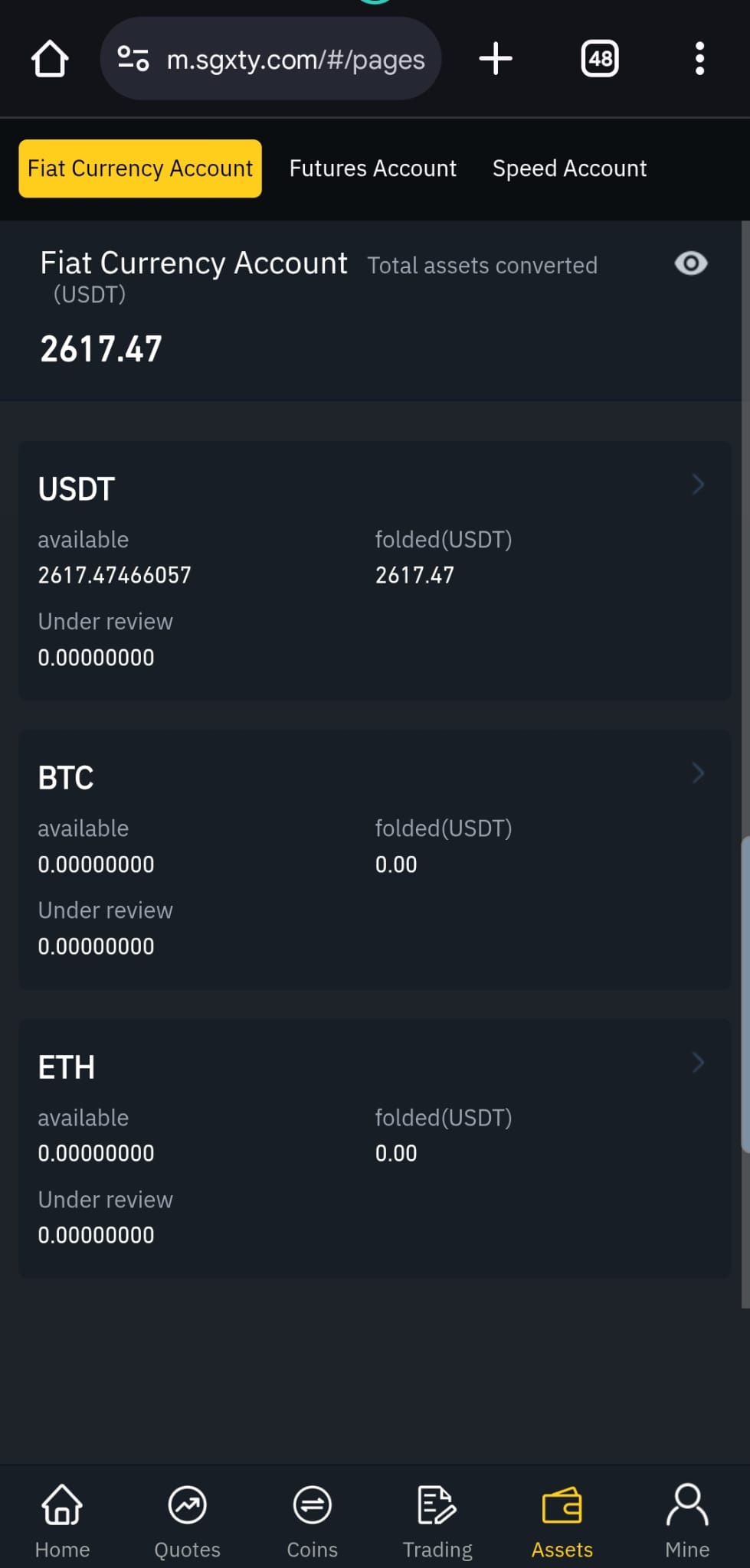Screen dimensions: 750x1568
Task: Hide total assets with the eye icon
Action: point(691,263)
